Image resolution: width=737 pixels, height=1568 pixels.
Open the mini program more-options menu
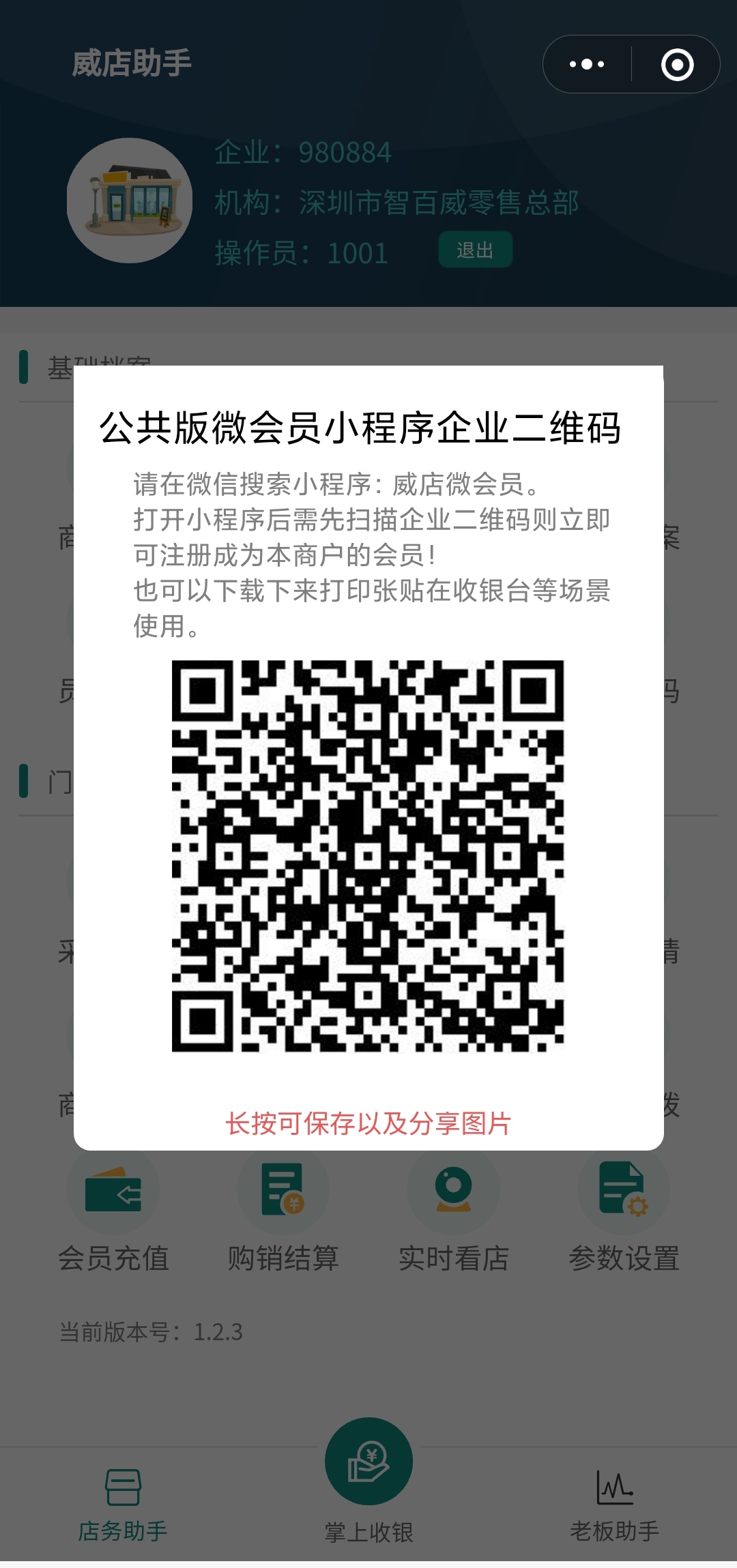click(587, 64)
